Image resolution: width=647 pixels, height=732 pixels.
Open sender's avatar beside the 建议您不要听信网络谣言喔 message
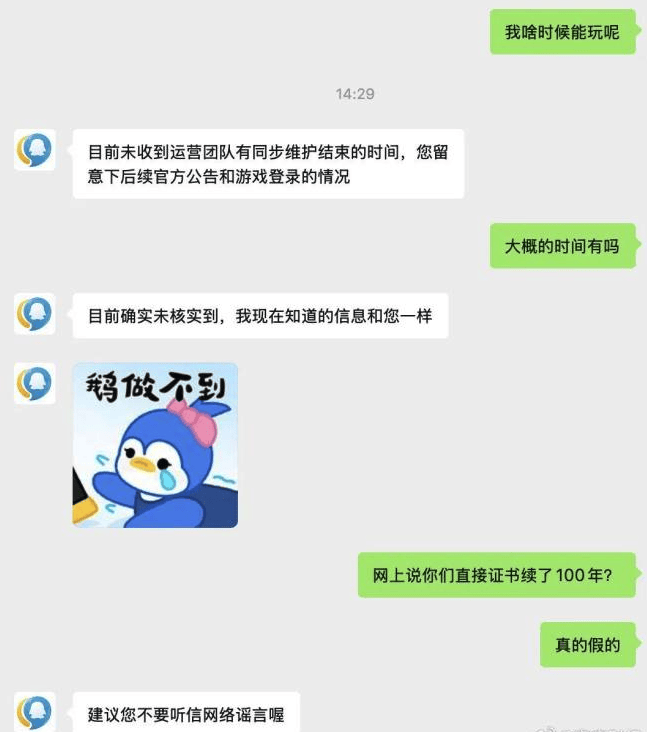coord(35,712)
